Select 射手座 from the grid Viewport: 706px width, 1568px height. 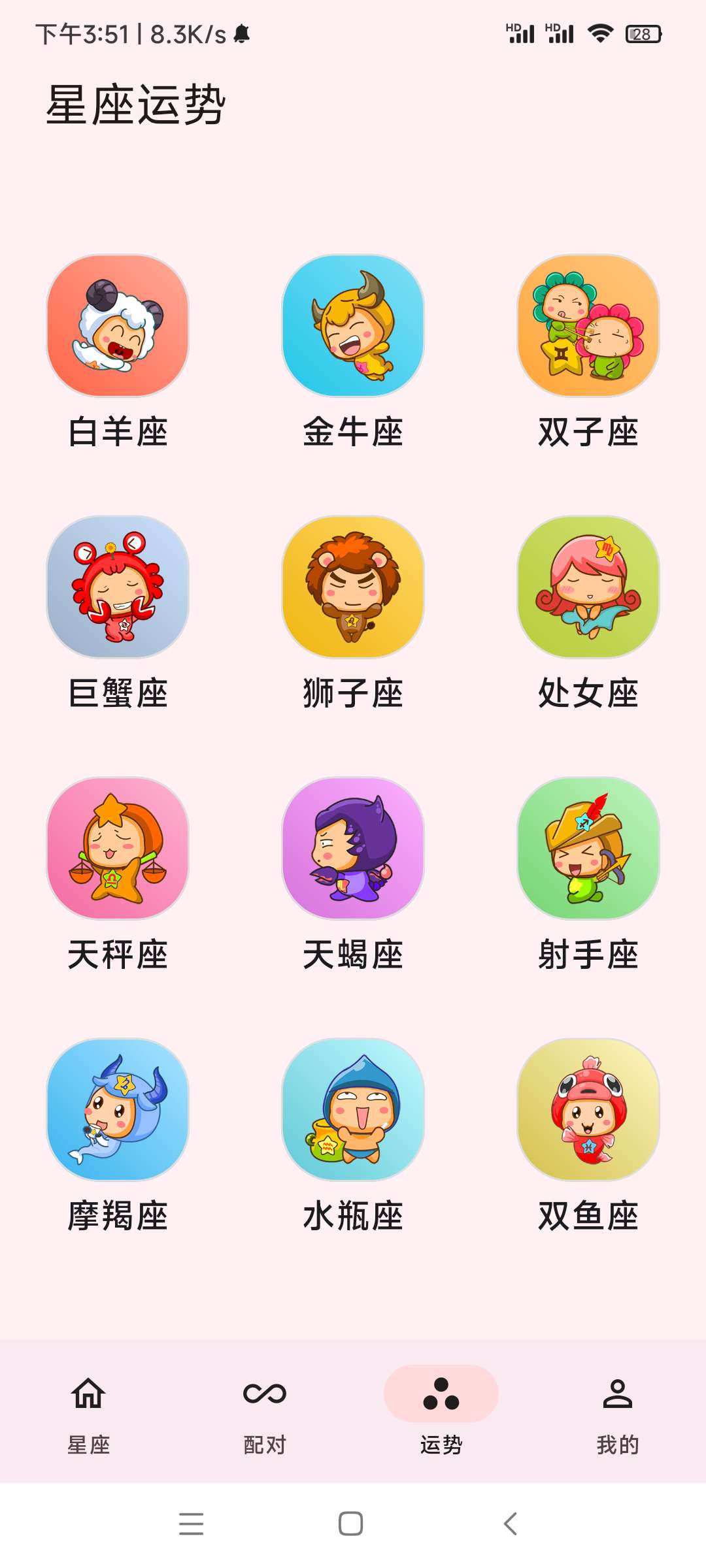tap(588, 849)
